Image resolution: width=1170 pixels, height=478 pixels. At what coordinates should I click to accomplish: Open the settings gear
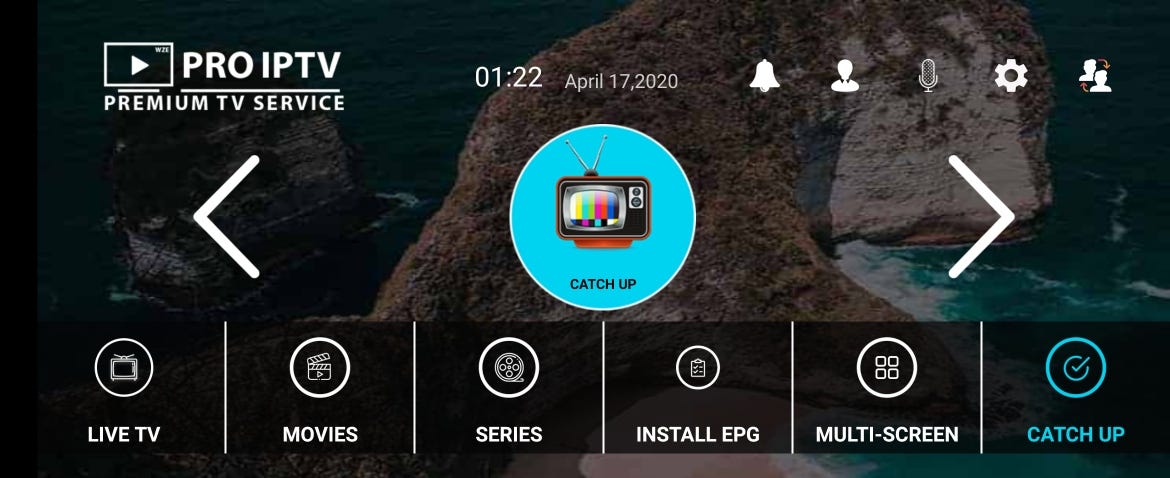1011,76
